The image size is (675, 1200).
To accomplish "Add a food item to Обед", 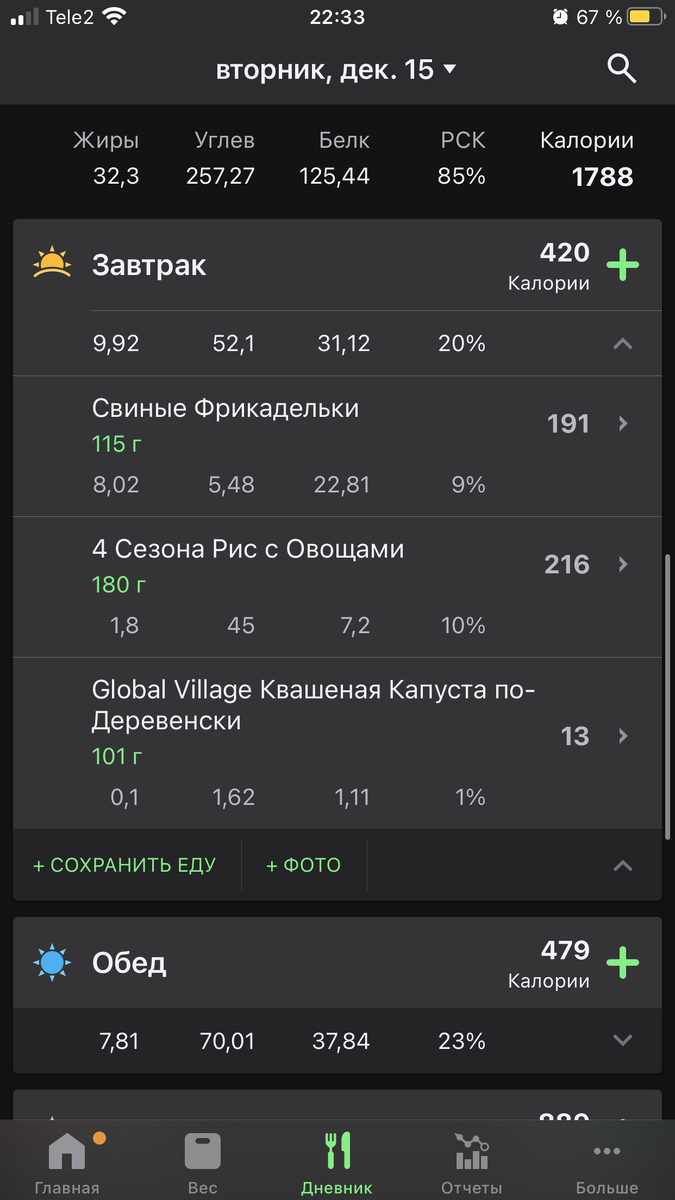I will click(x=622, y=964).
